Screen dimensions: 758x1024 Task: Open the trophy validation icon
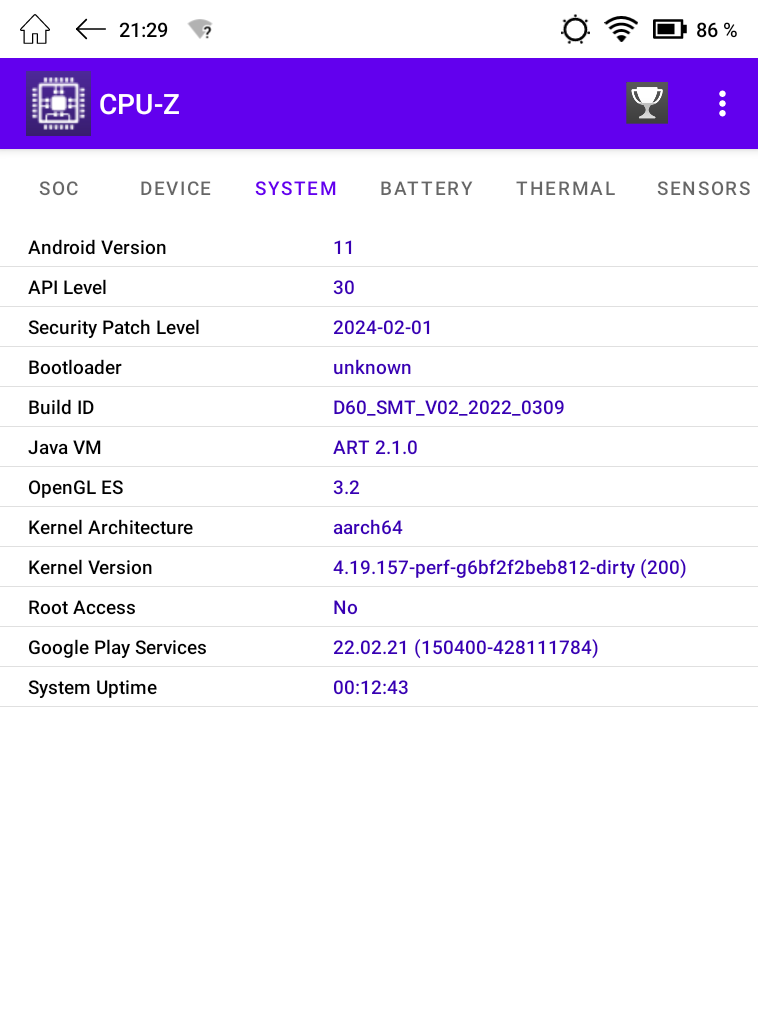pyautogui.click(x=646, y=103)
